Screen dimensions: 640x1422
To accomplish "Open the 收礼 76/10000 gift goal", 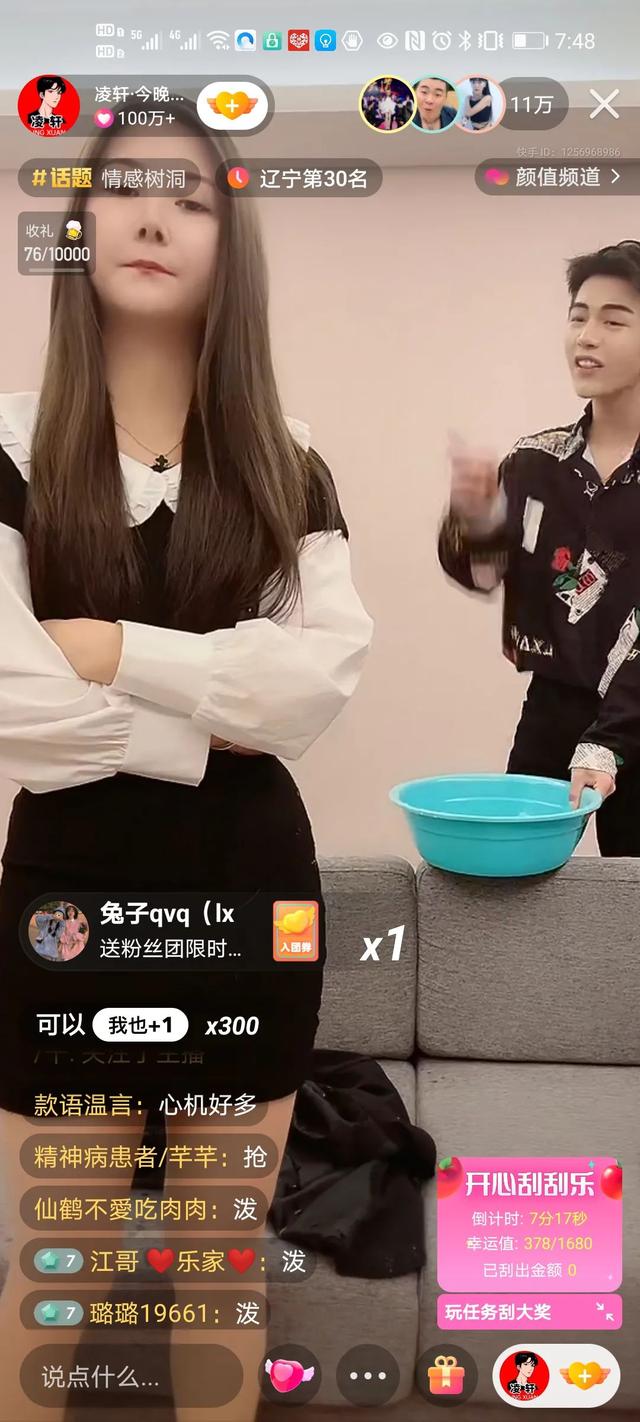I will pos(57,243).
